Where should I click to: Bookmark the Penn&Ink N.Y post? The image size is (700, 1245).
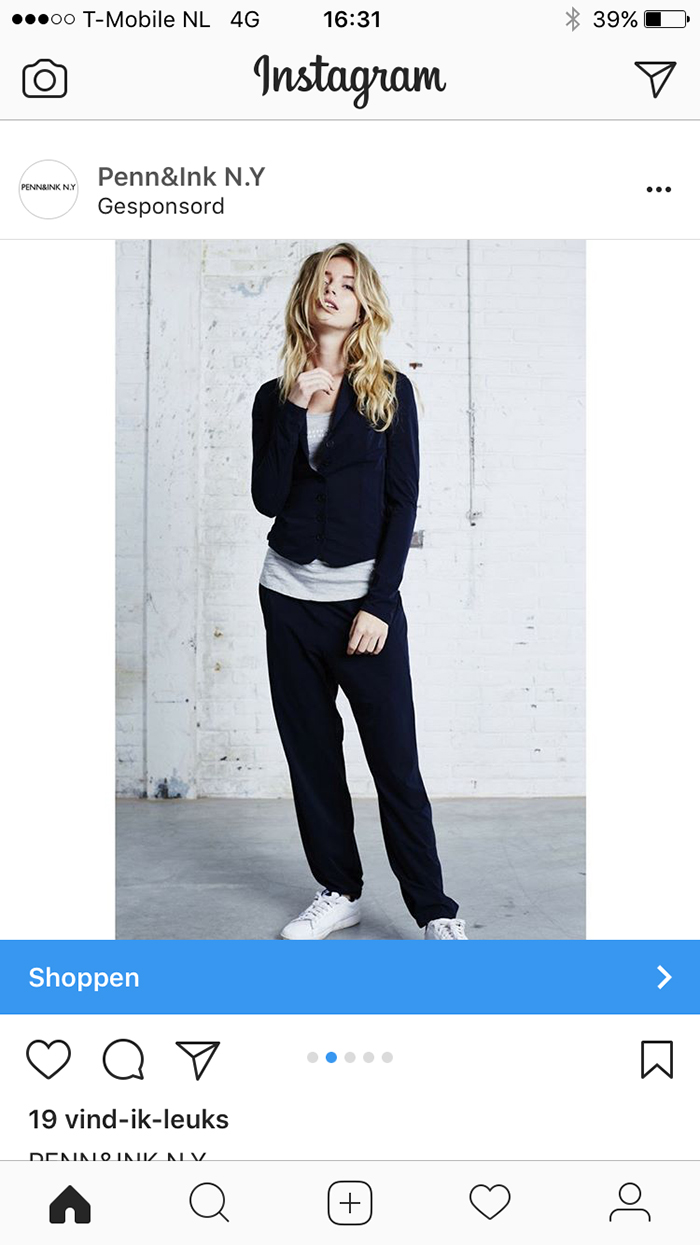[657, 1059]
